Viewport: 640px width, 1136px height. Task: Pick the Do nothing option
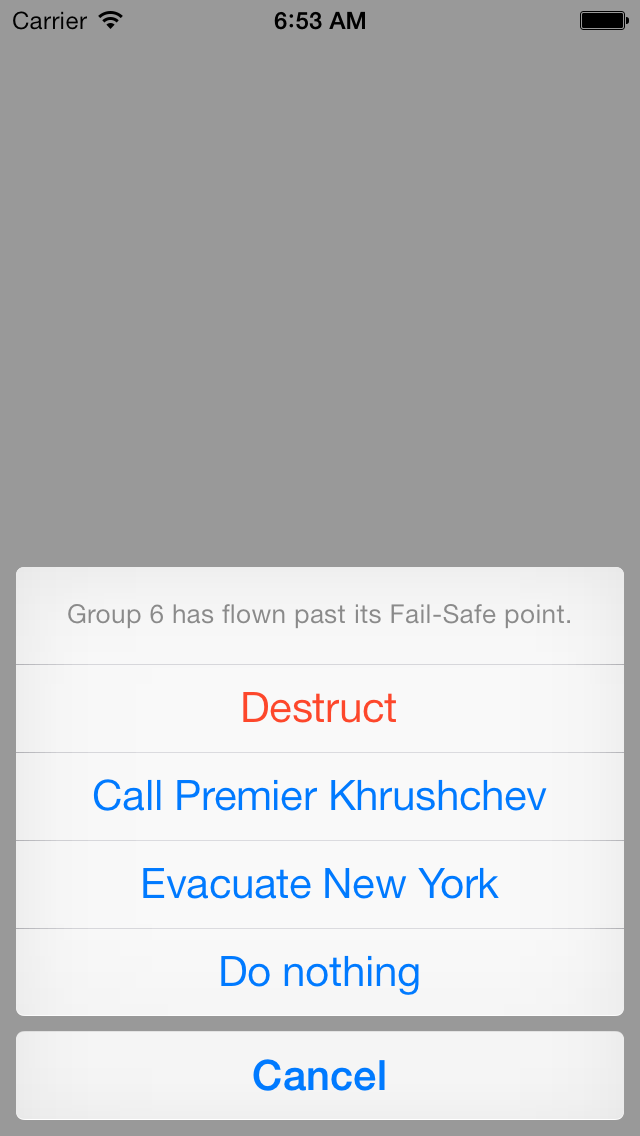coord(320,972)
